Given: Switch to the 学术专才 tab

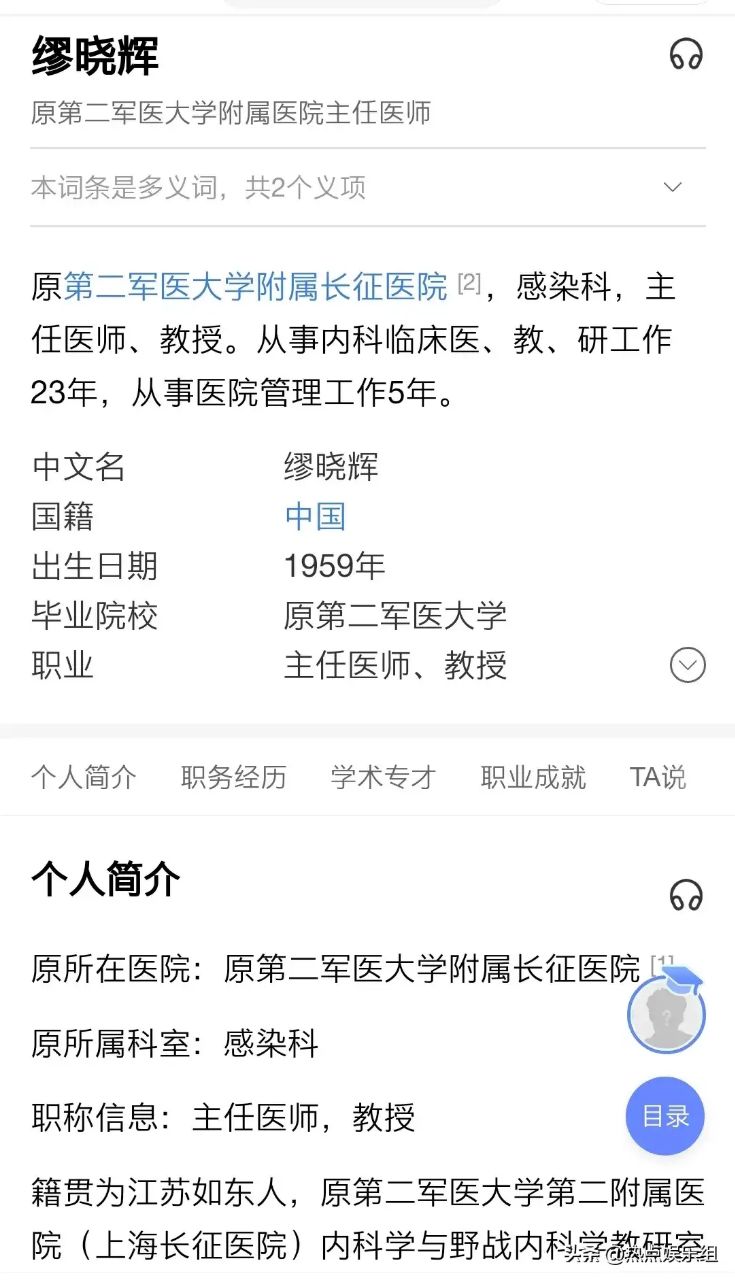Looking at the screenshot, I should pos(383,777).
